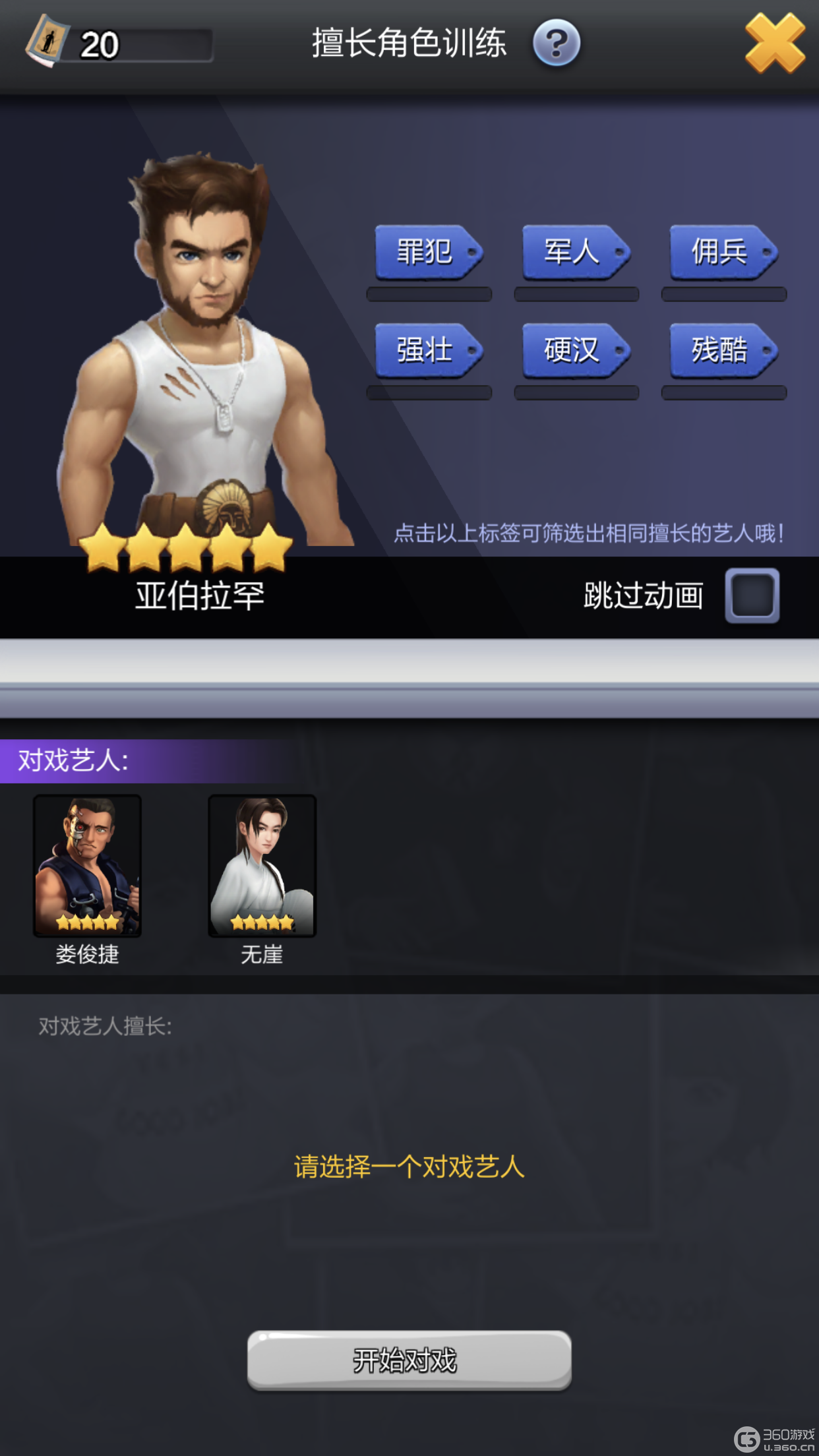Image resolution: width=819 pixels, height=1456 pixels.
Task: Filter by the 强壮 tag
Action: point(427,350)
